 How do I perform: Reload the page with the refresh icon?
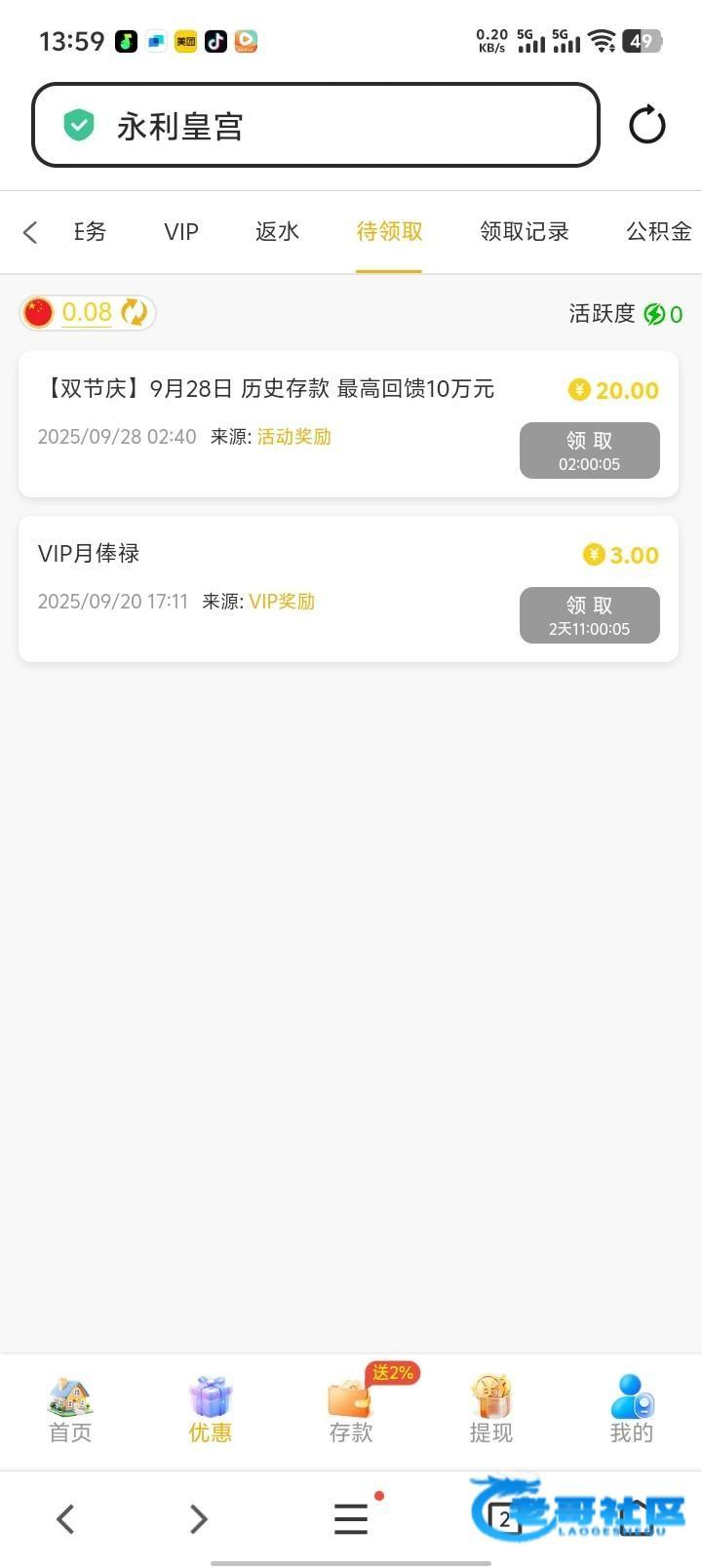point(646,125)
